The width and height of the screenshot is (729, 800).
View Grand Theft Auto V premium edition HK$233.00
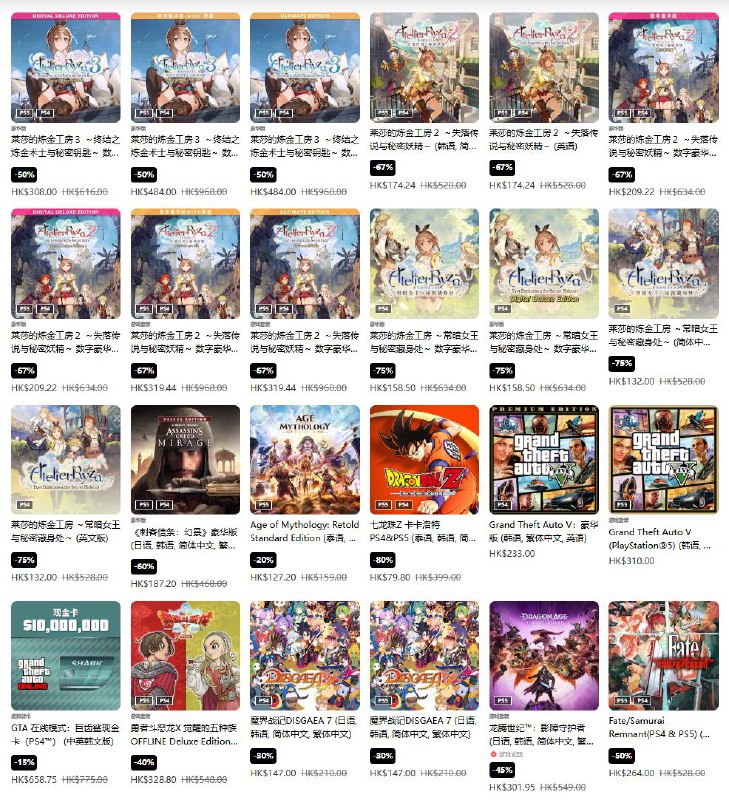coord(543,459)
